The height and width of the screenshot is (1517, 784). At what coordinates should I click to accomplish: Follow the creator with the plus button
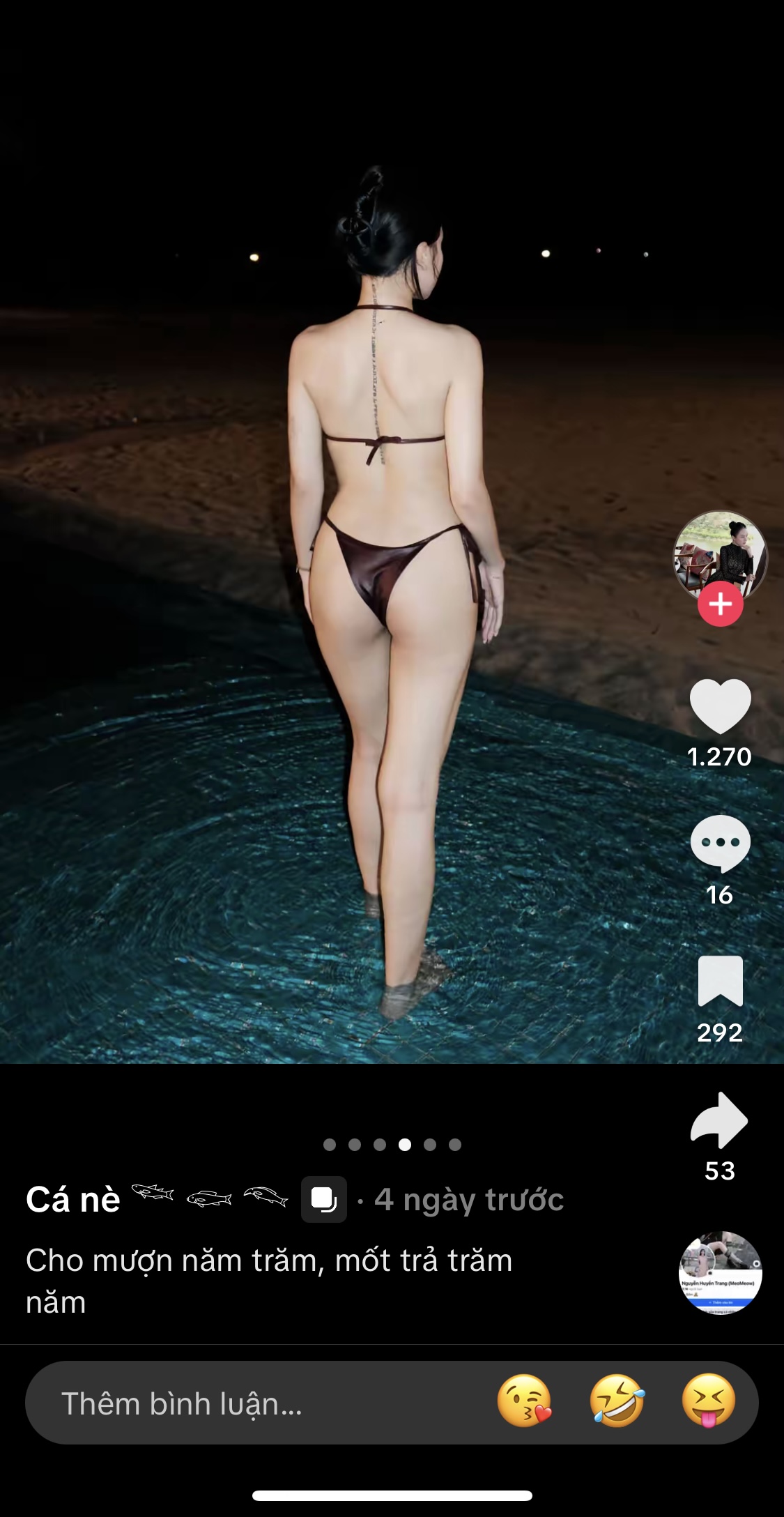pos(720,604)
